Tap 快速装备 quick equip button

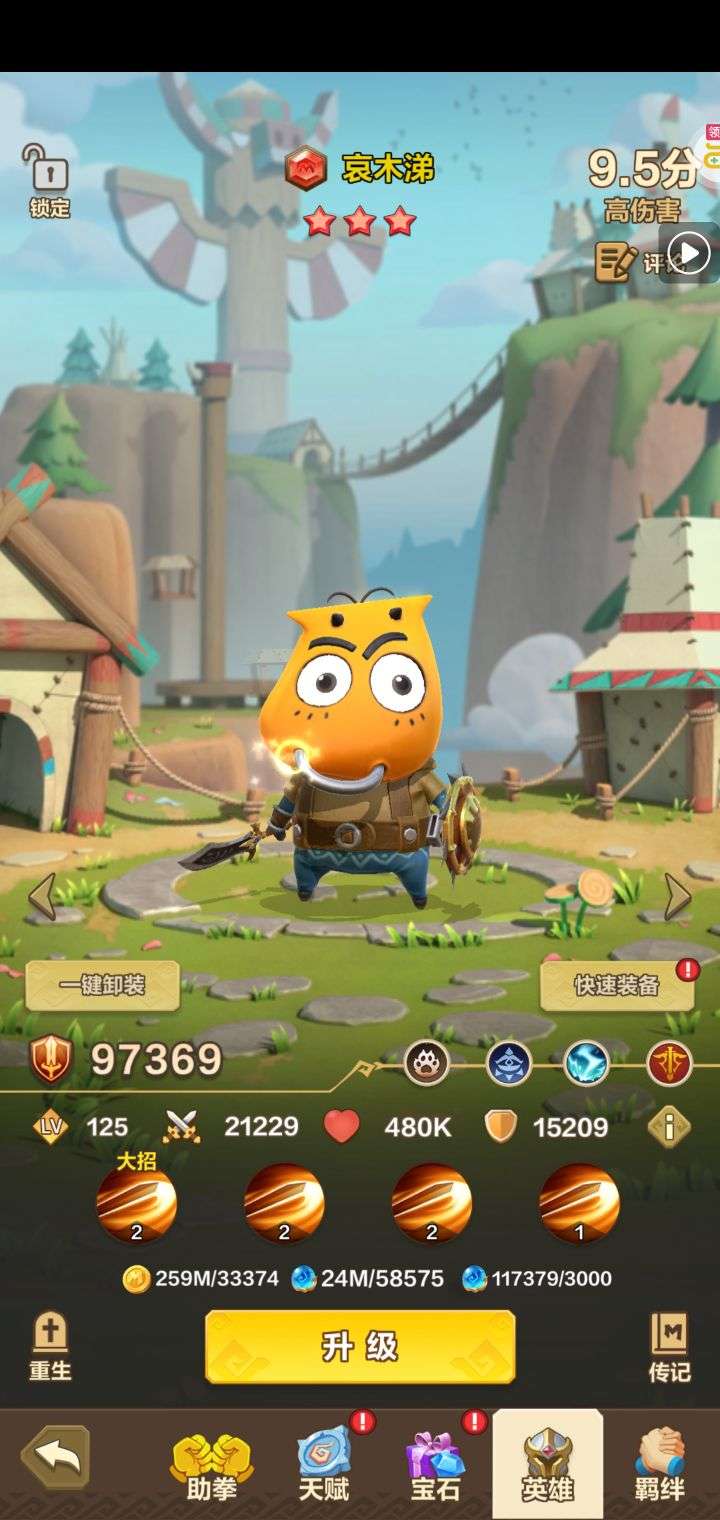617,986
